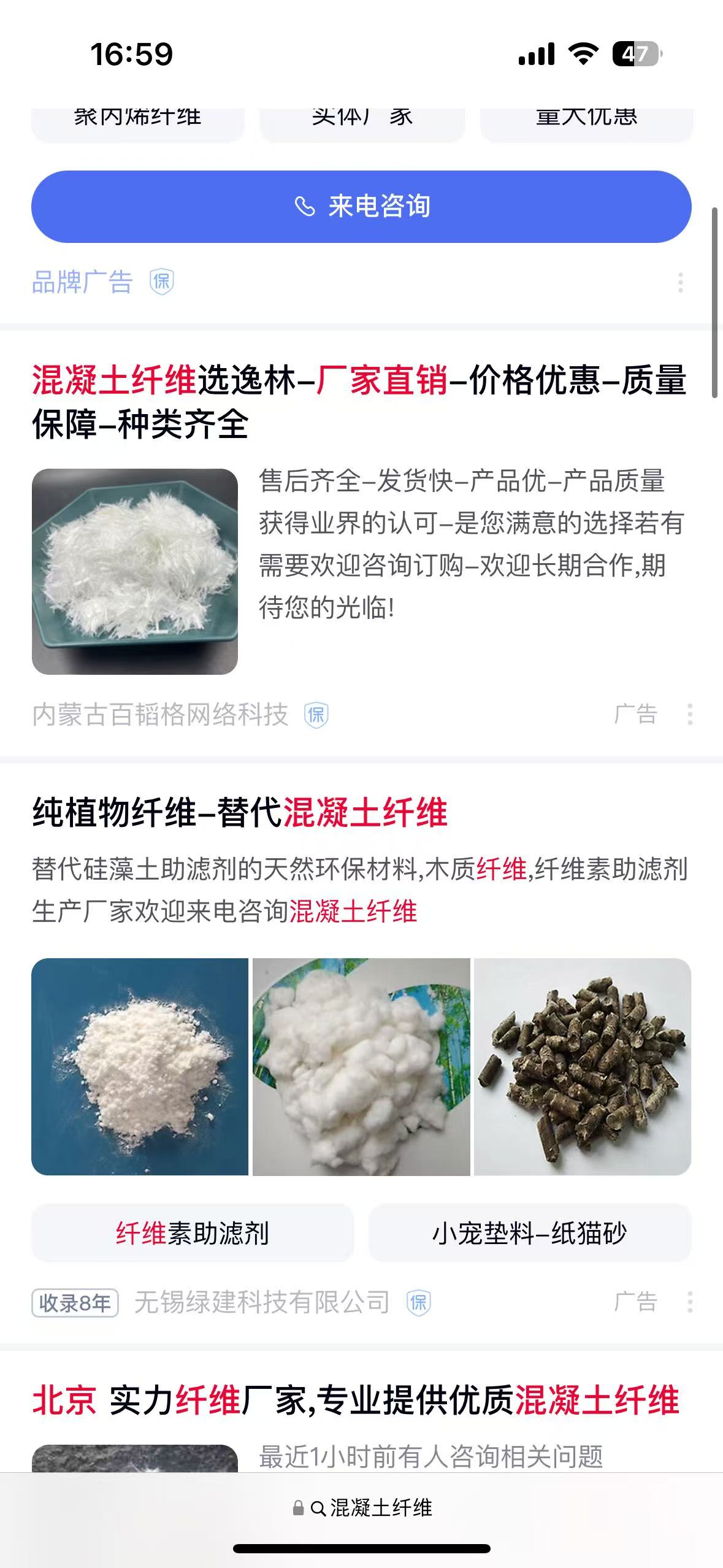Viewport: 723px width, 1568px height.
Task: View the brown pellets photo
Action: pyautogui.click(x=583, y=1066)
